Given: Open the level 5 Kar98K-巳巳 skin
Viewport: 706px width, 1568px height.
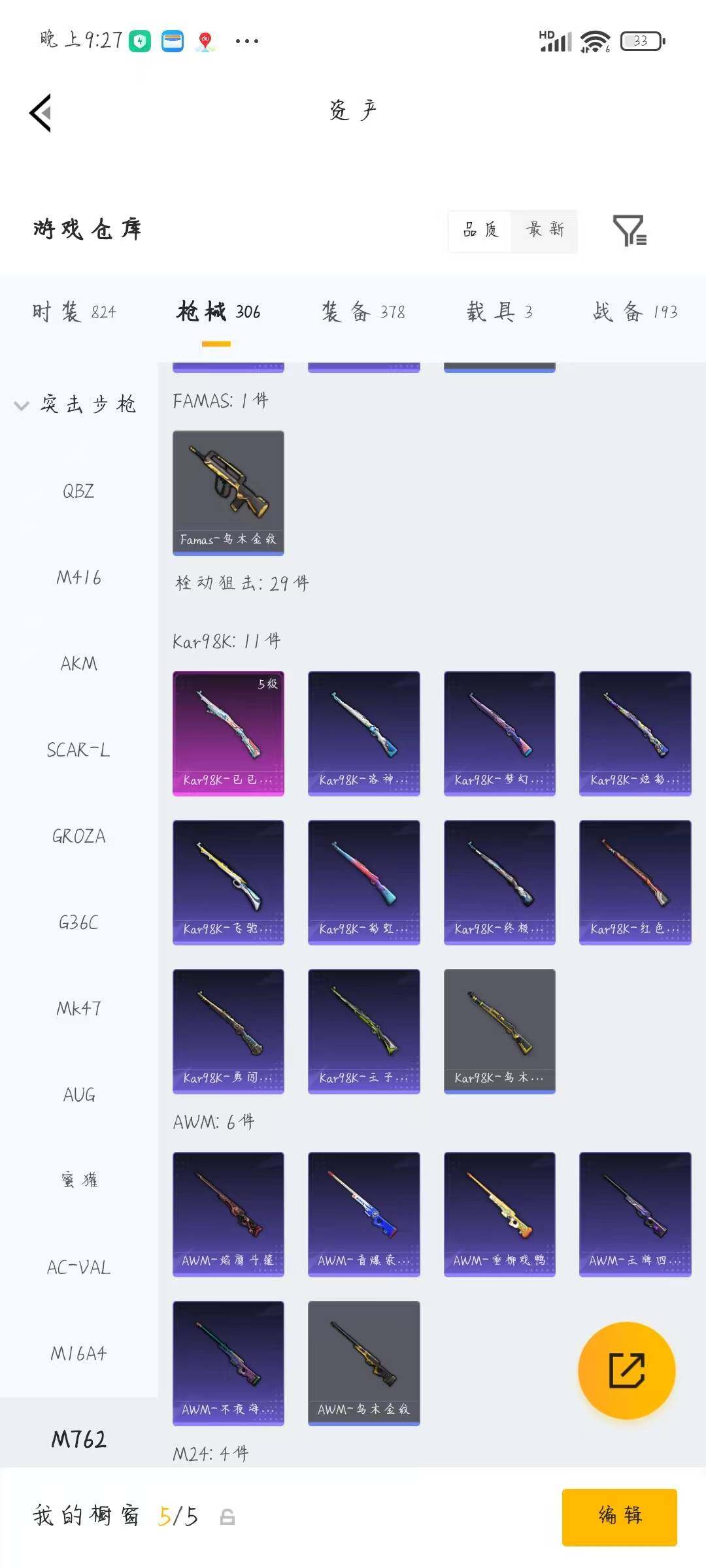Looking at the screenshot, I should point(228,734).
